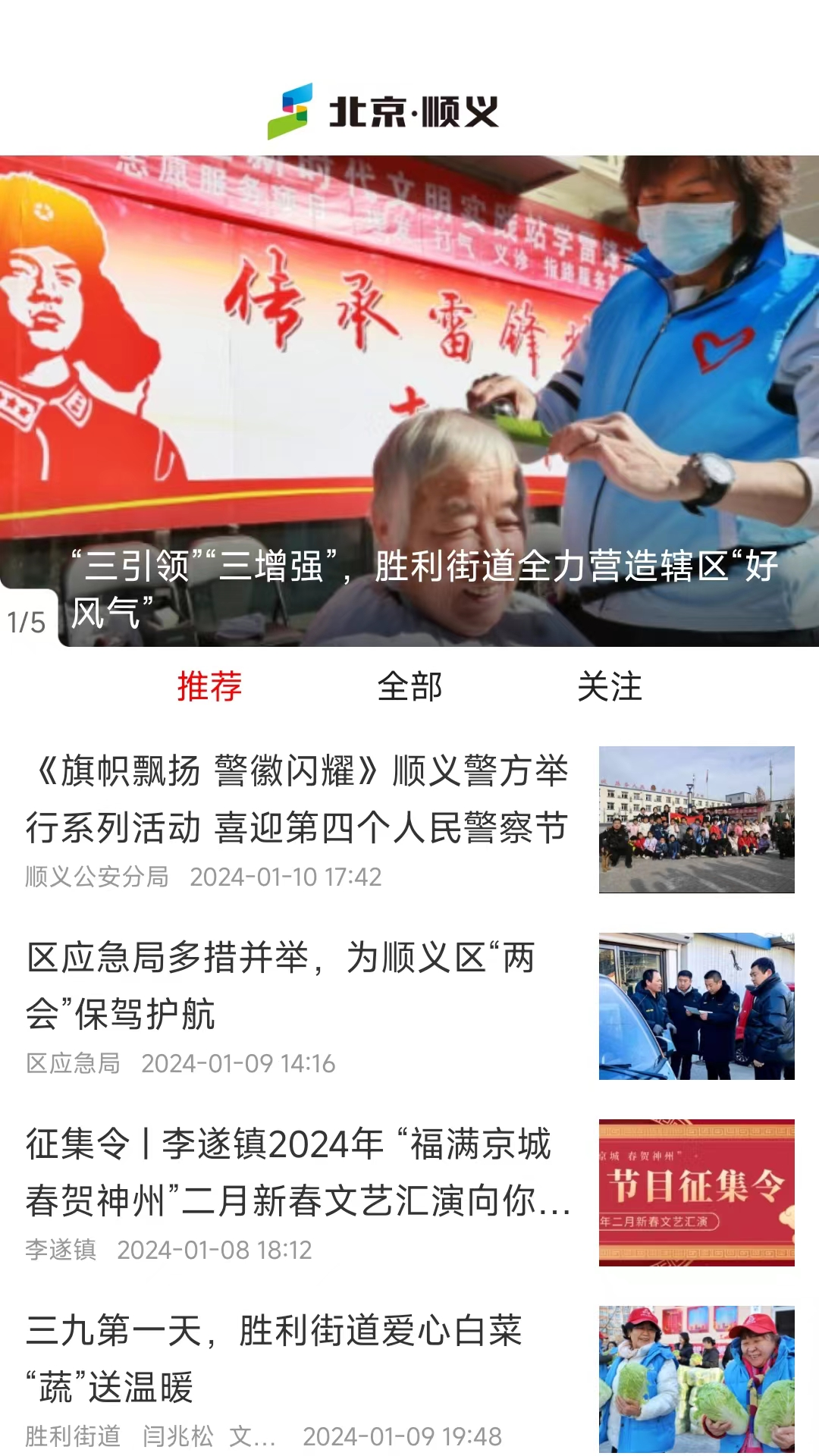Open the 李遂镇 征集令 article
819x1456 pixels.
point(297,1172)
